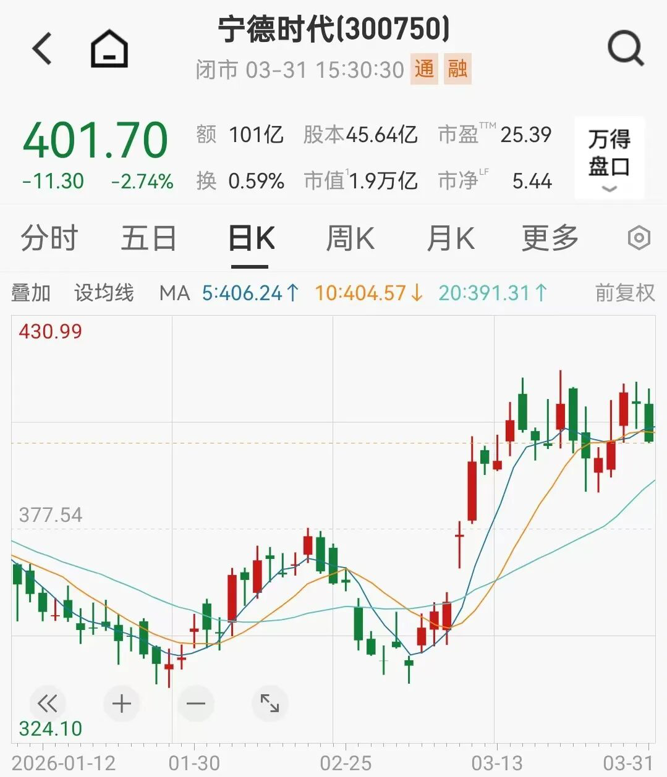This screenshot has width=667, height=777.
Task: Open the home icon
Action: pyautogui.click(x=109, y=48)
